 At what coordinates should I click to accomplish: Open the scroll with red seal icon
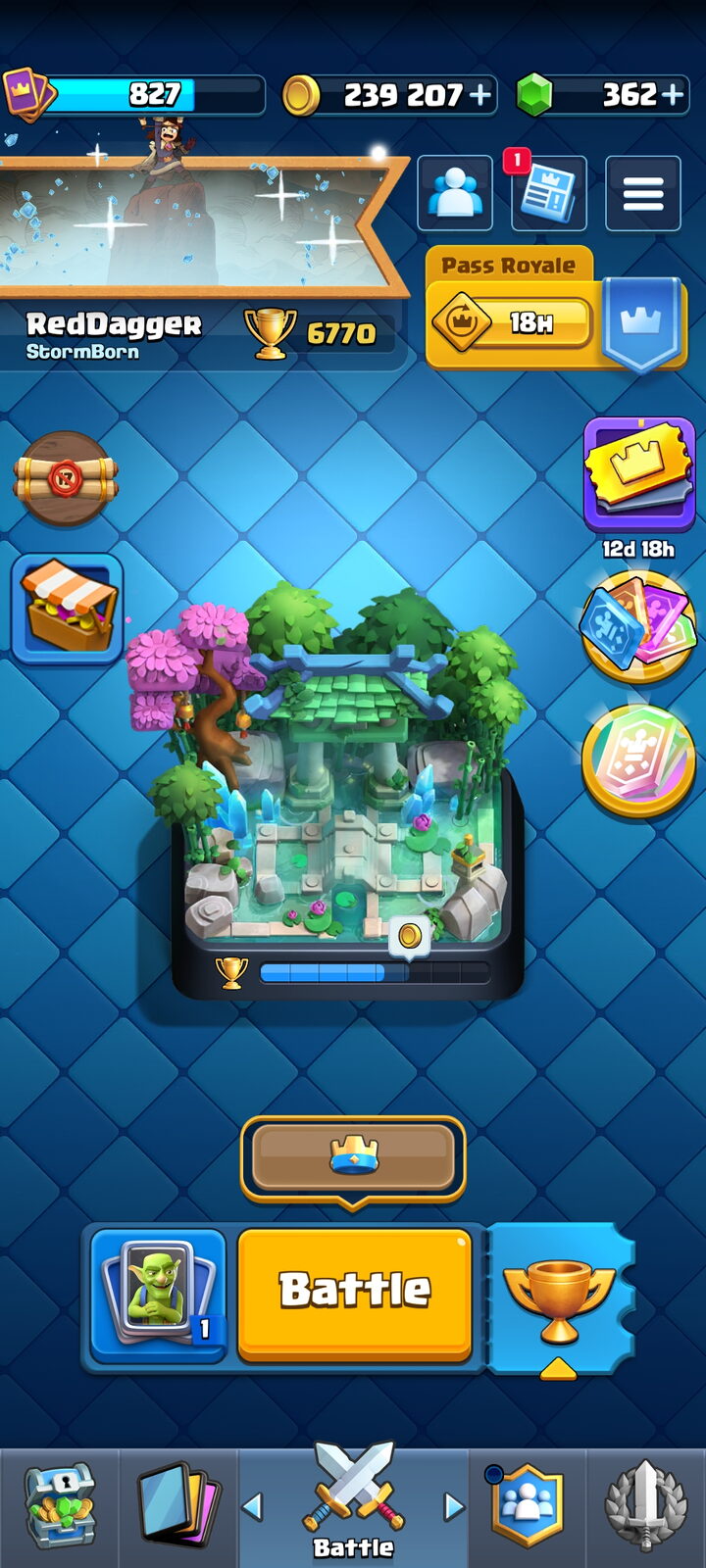[66, 478]
